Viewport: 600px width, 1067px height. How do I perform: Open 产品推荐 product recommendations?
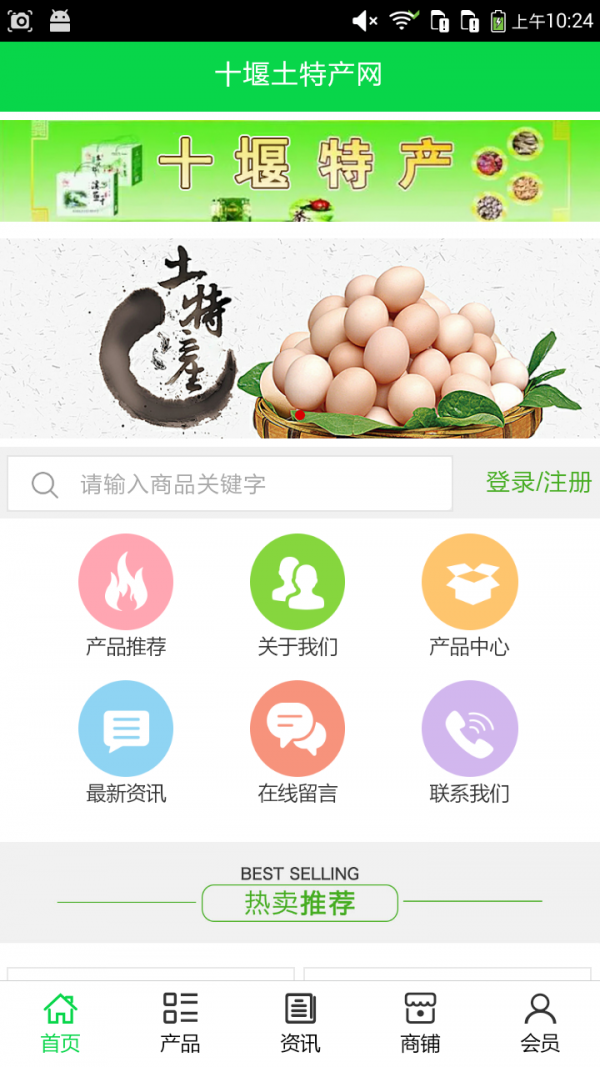(x=126, y=595)
